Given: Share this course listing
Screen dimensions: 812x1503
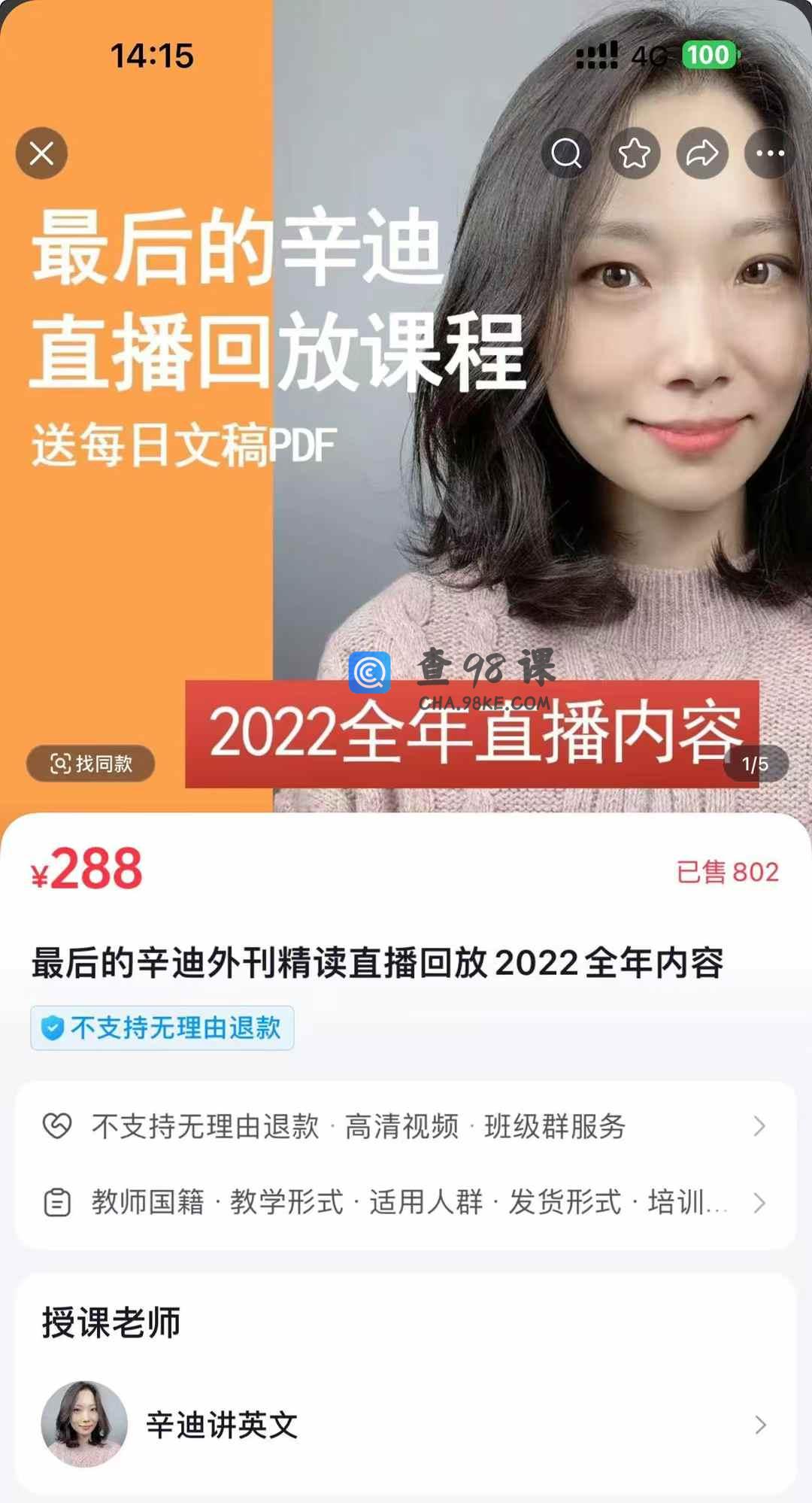Looking at the screenshot, I should coord(702,153).
